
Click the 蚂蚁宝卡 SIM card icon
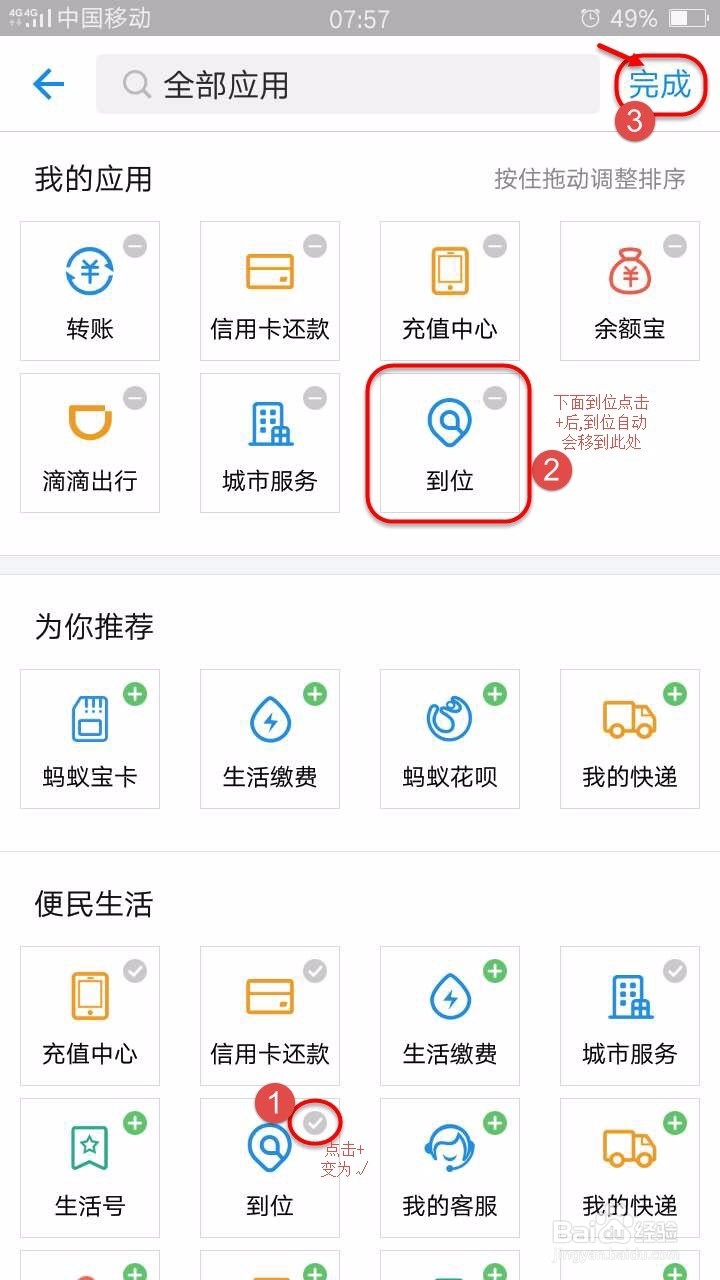coord(90,738)
